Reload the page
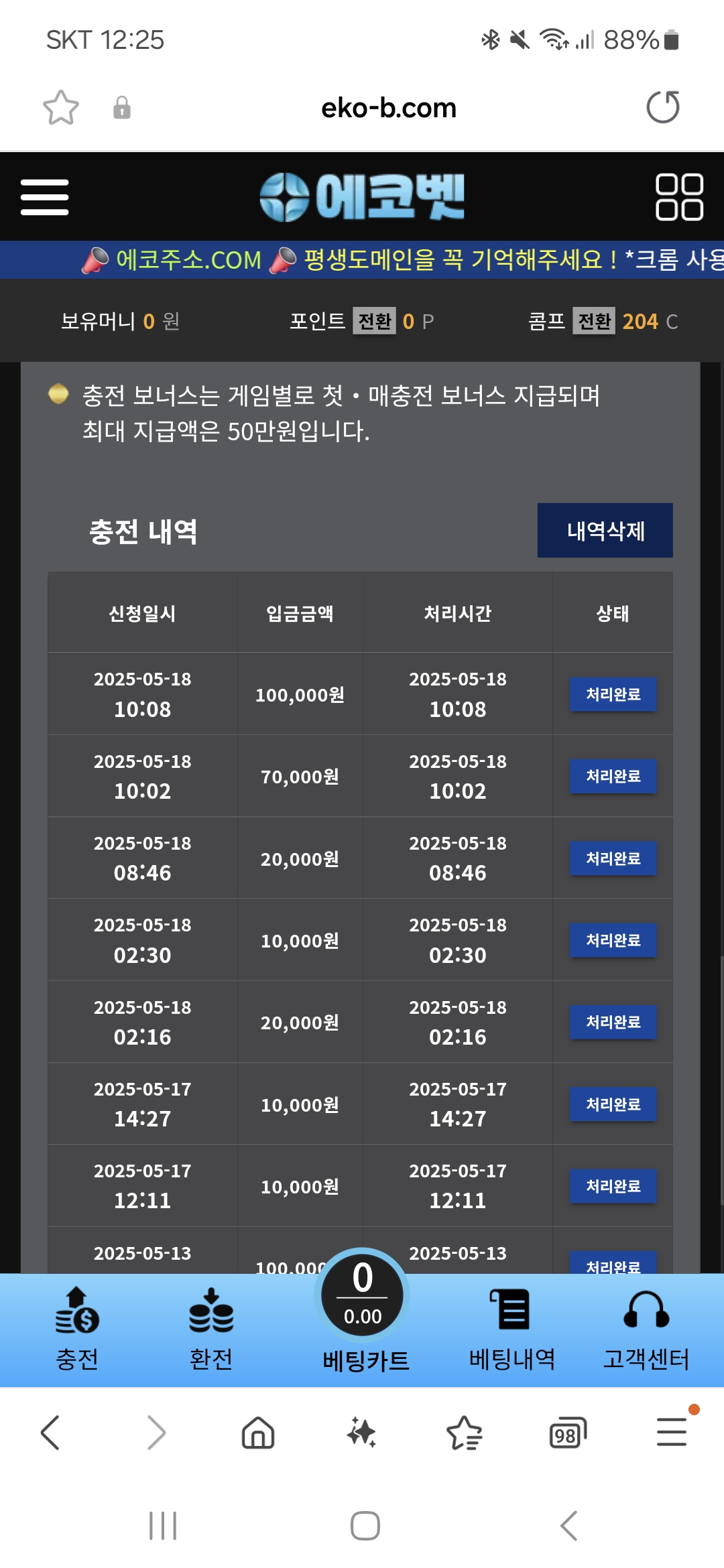The height and width of the screenshot is (1568, 724). pyautogui.click(x=663, y=107)
